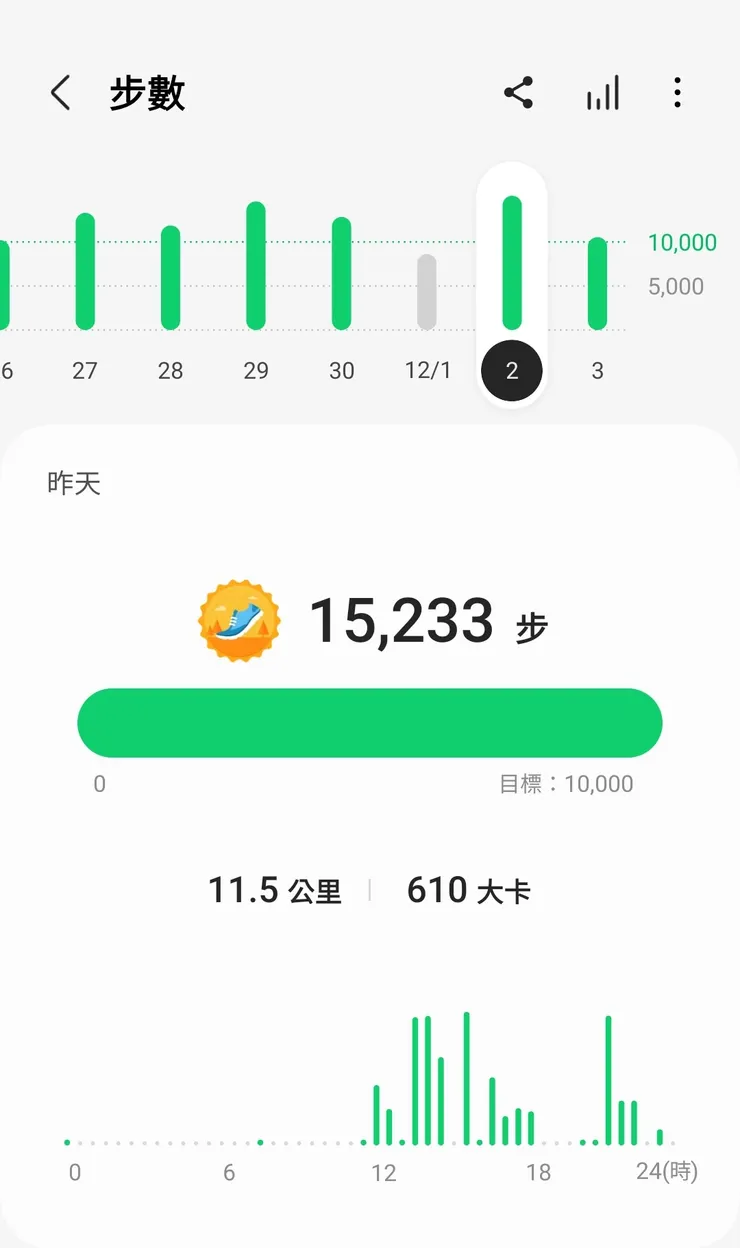Tap the highlighted date 2 circle
This screenshot has height=1248, width=740.
512,370
